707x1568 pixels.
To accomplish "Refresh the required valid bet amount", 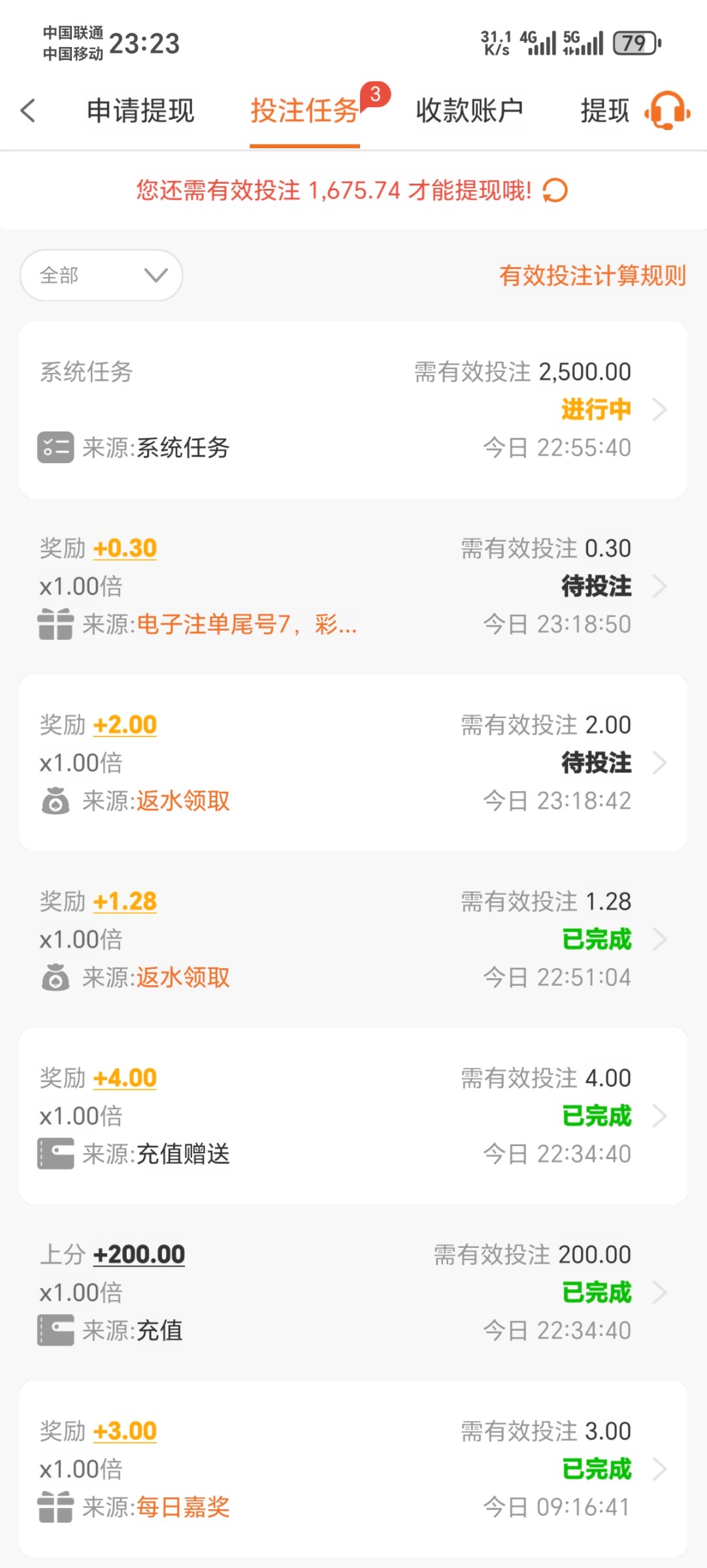I will pyautogui.click(x=555, y=191).
